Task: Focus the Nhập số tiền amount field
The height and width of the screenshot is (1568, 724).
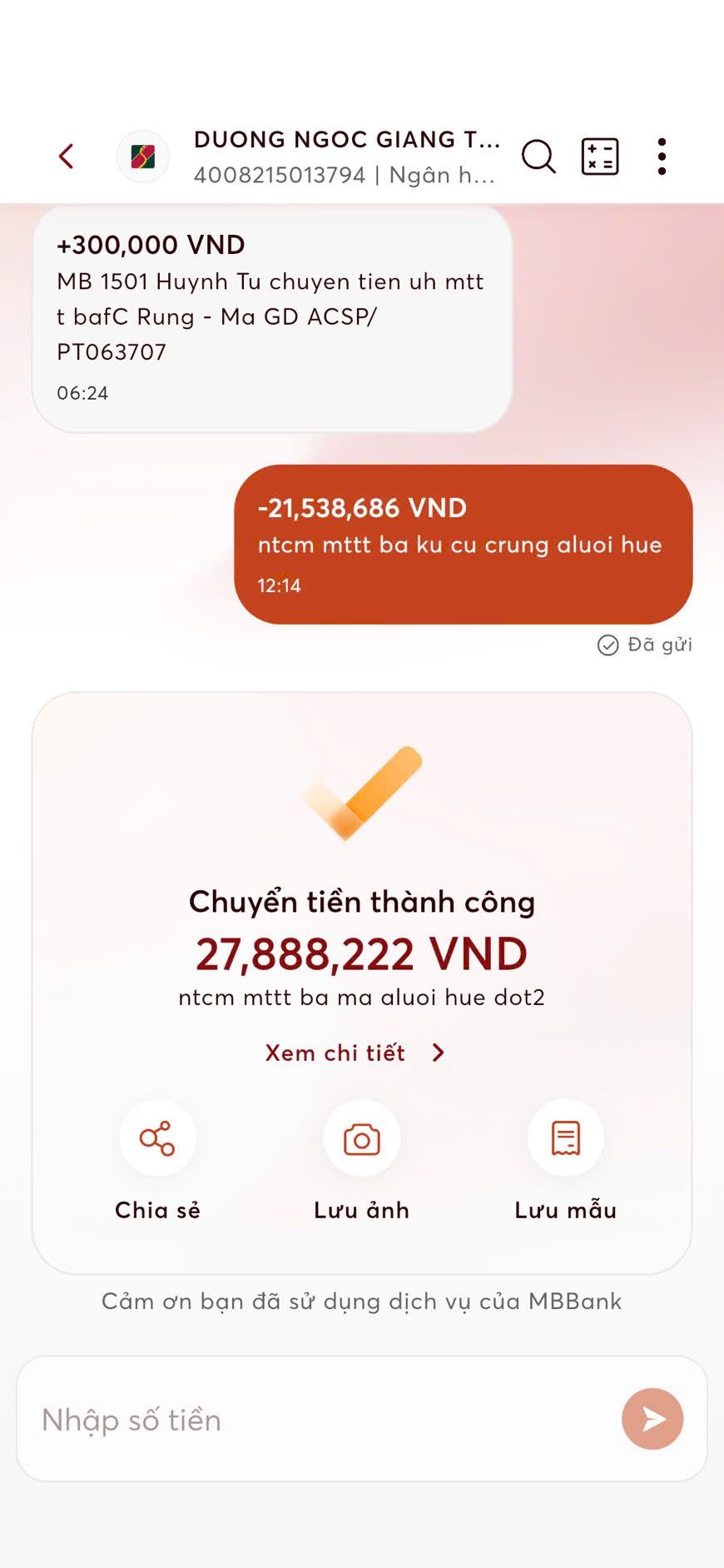Action: click(x=316, y=1420)
